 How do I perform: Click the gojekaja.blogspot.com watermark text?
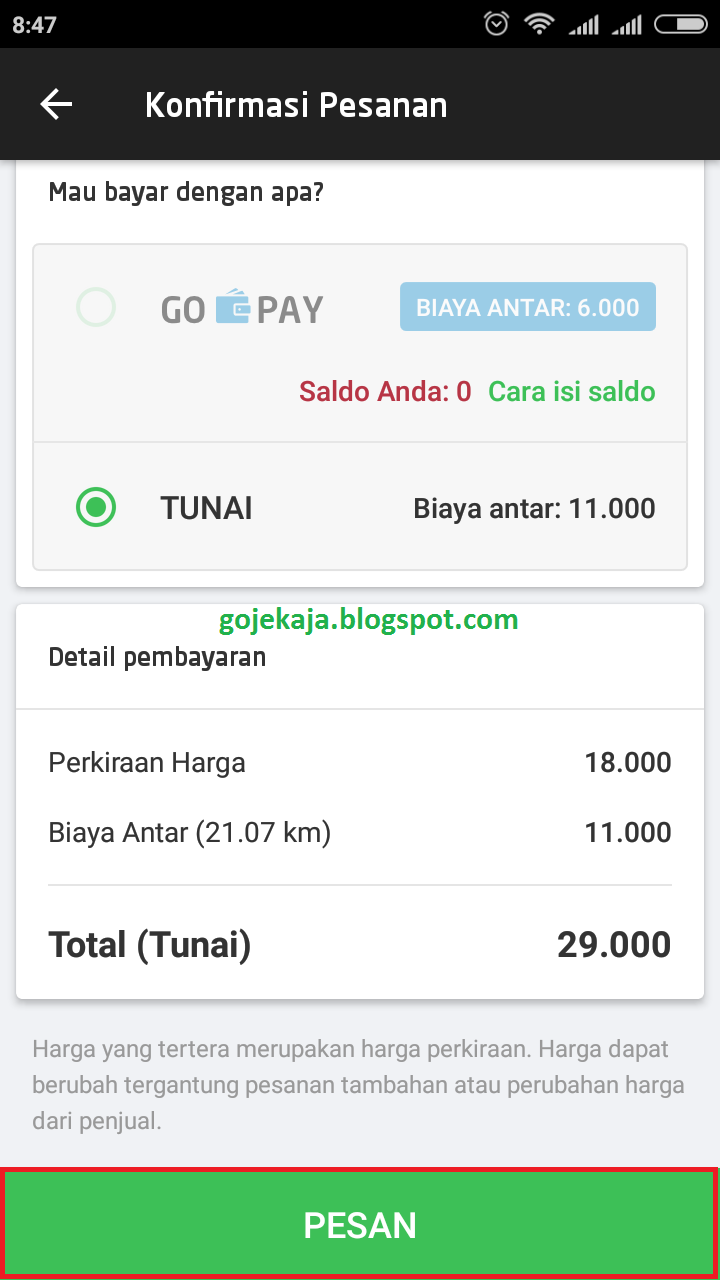coord(366,619)
